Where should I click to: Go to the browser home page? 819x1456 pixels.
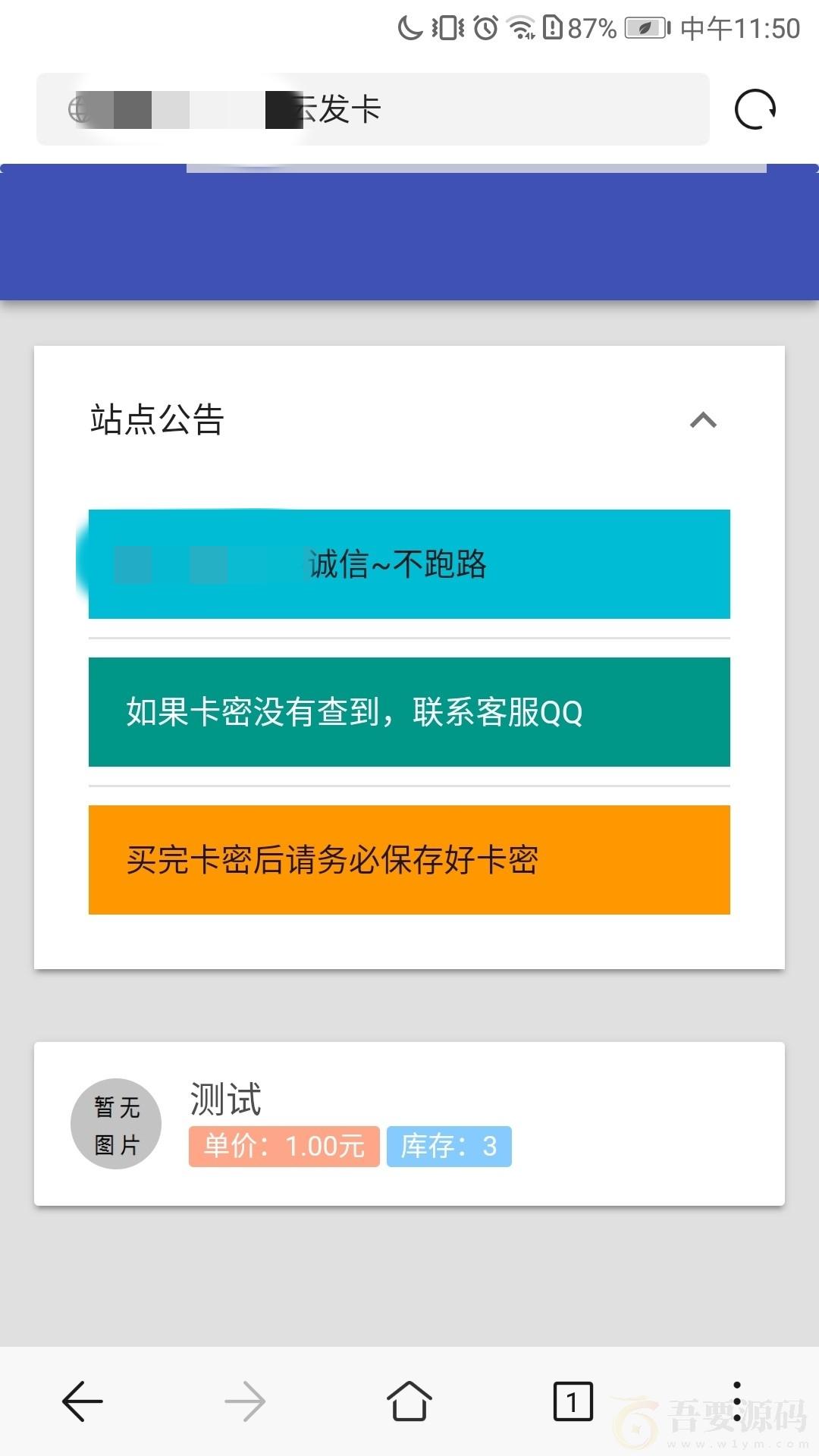point(409,1401)
